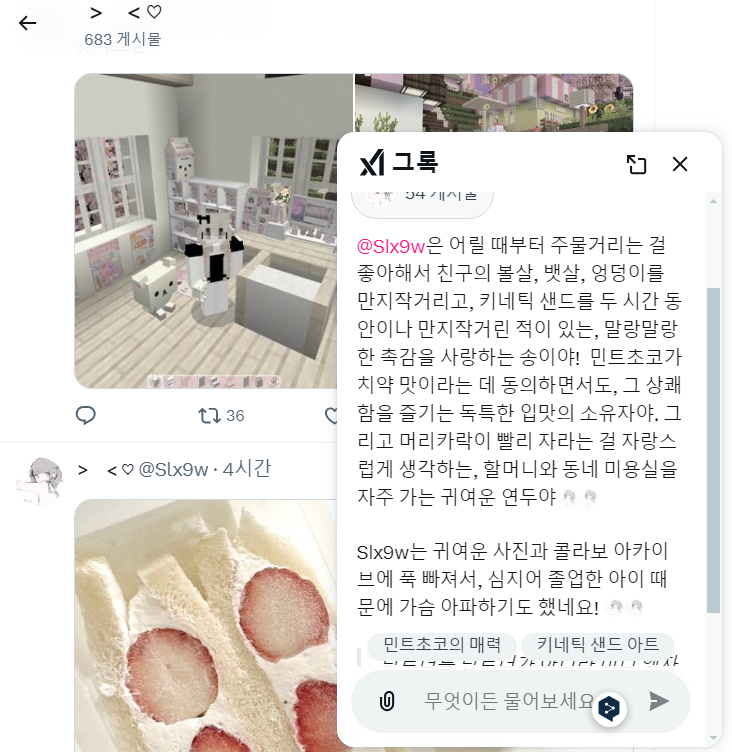Image resolution: width=732 pixels, height=752 pixels.
Task: Attach a file to Grok message
Action: coord(387,701)
